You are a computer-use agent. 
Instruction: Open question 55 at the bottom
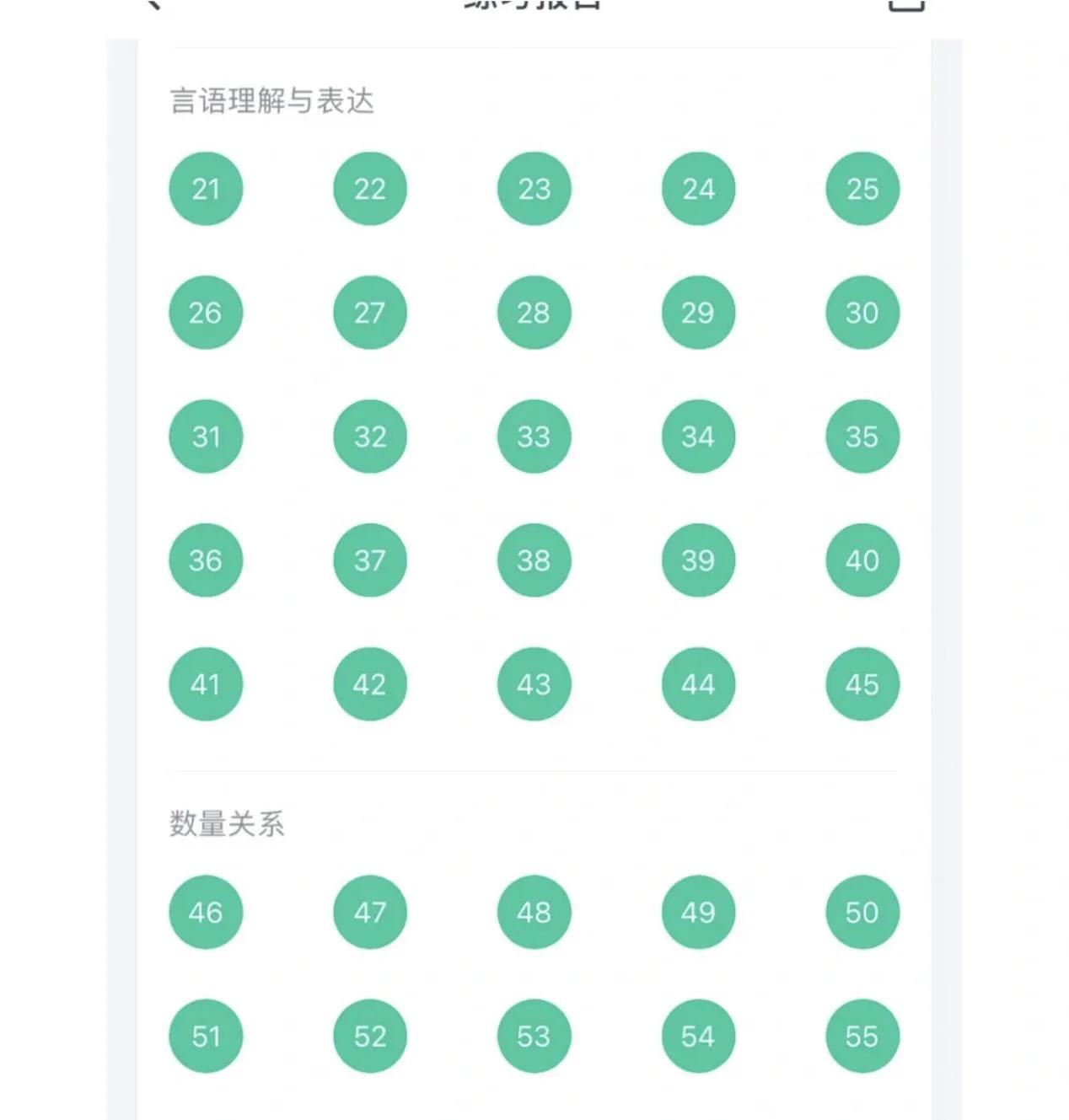[x=862, y=1036]
